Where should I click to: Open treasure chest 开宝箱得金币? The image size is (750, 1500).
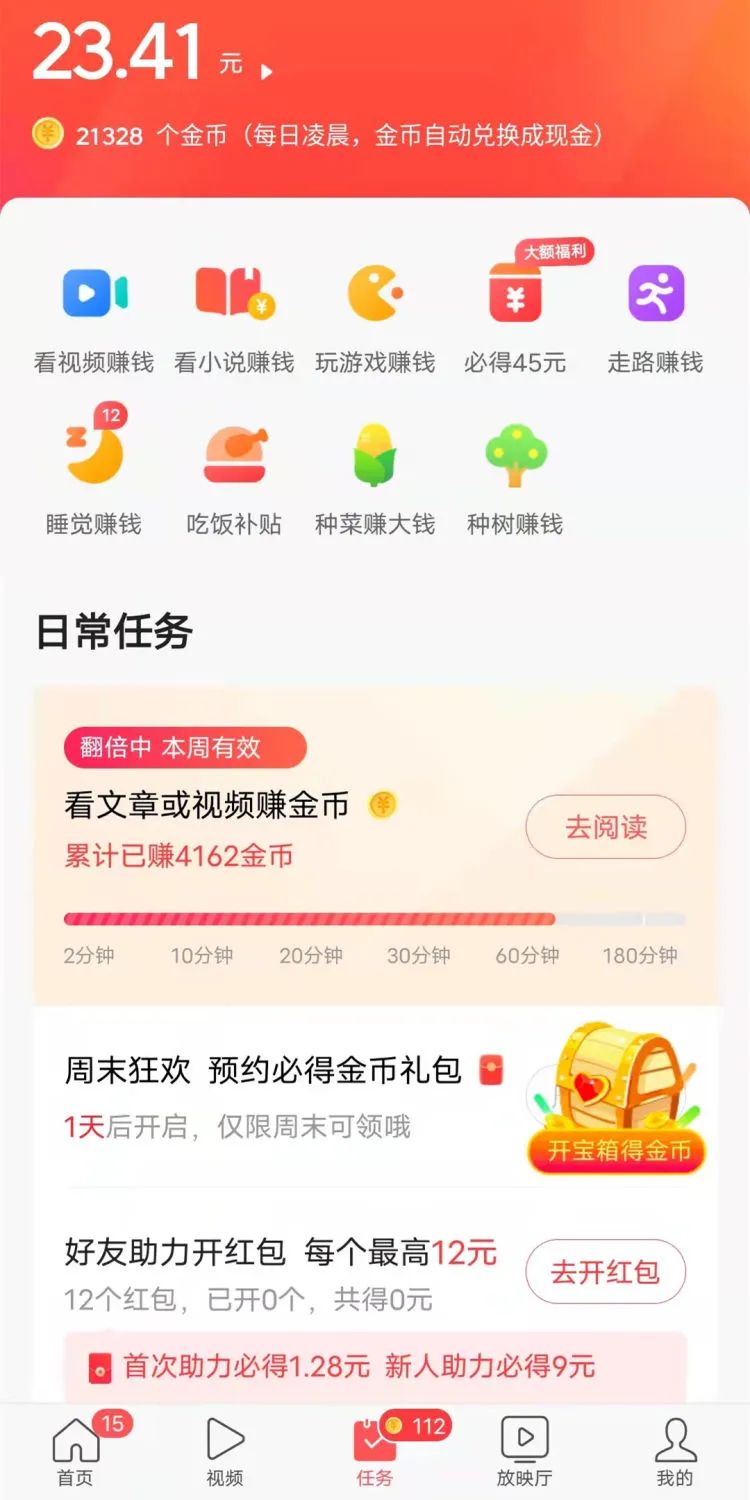[x=616, y=1100]
